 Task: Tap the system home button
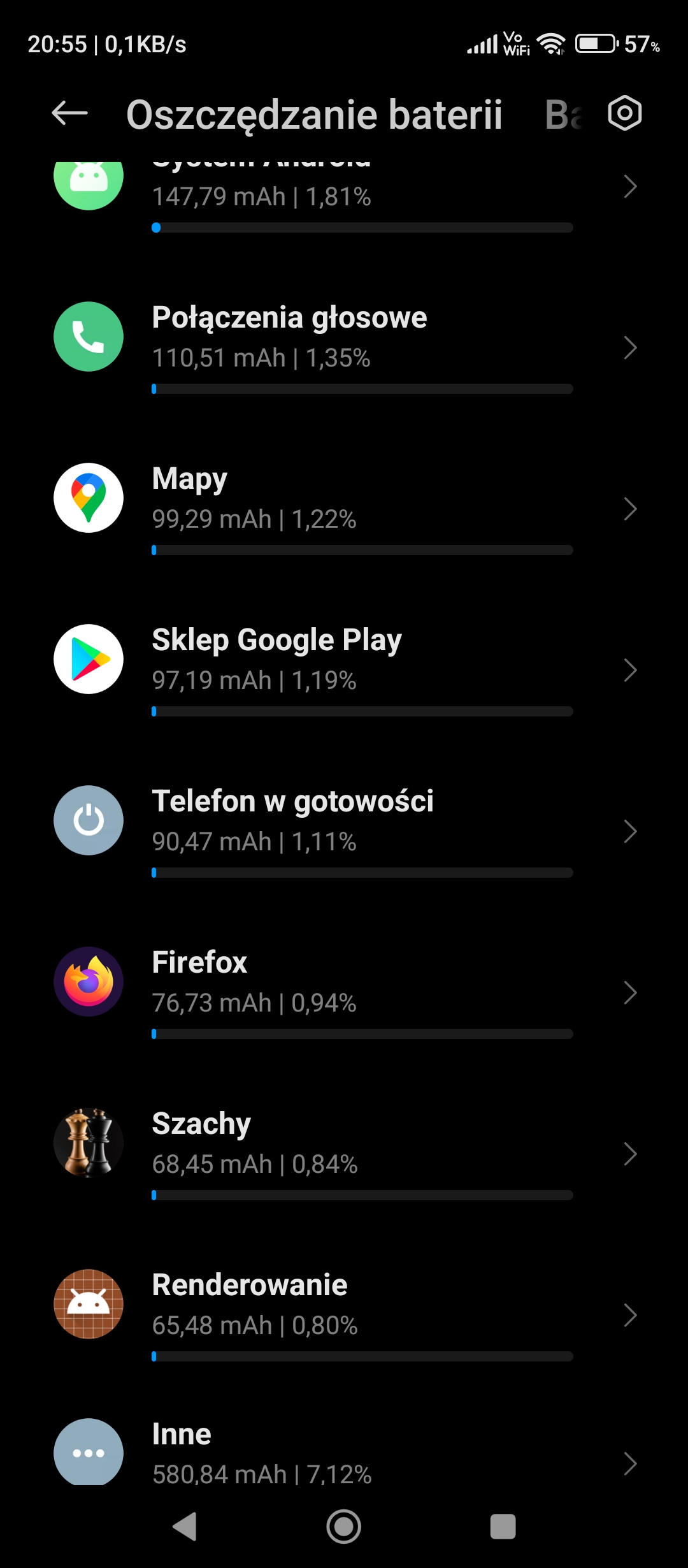(344, 1527)
